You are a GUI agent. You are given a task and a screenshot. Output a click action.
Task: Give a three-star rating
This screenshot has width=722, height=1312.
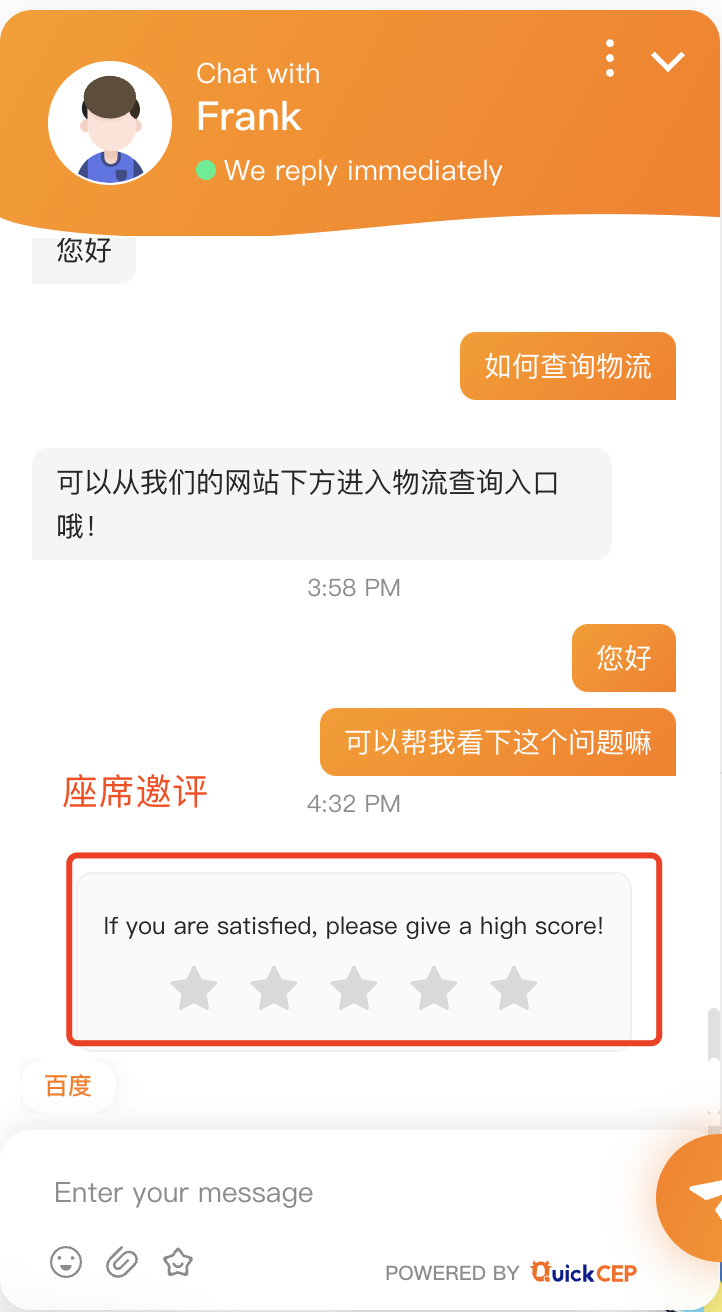point(354,989)
